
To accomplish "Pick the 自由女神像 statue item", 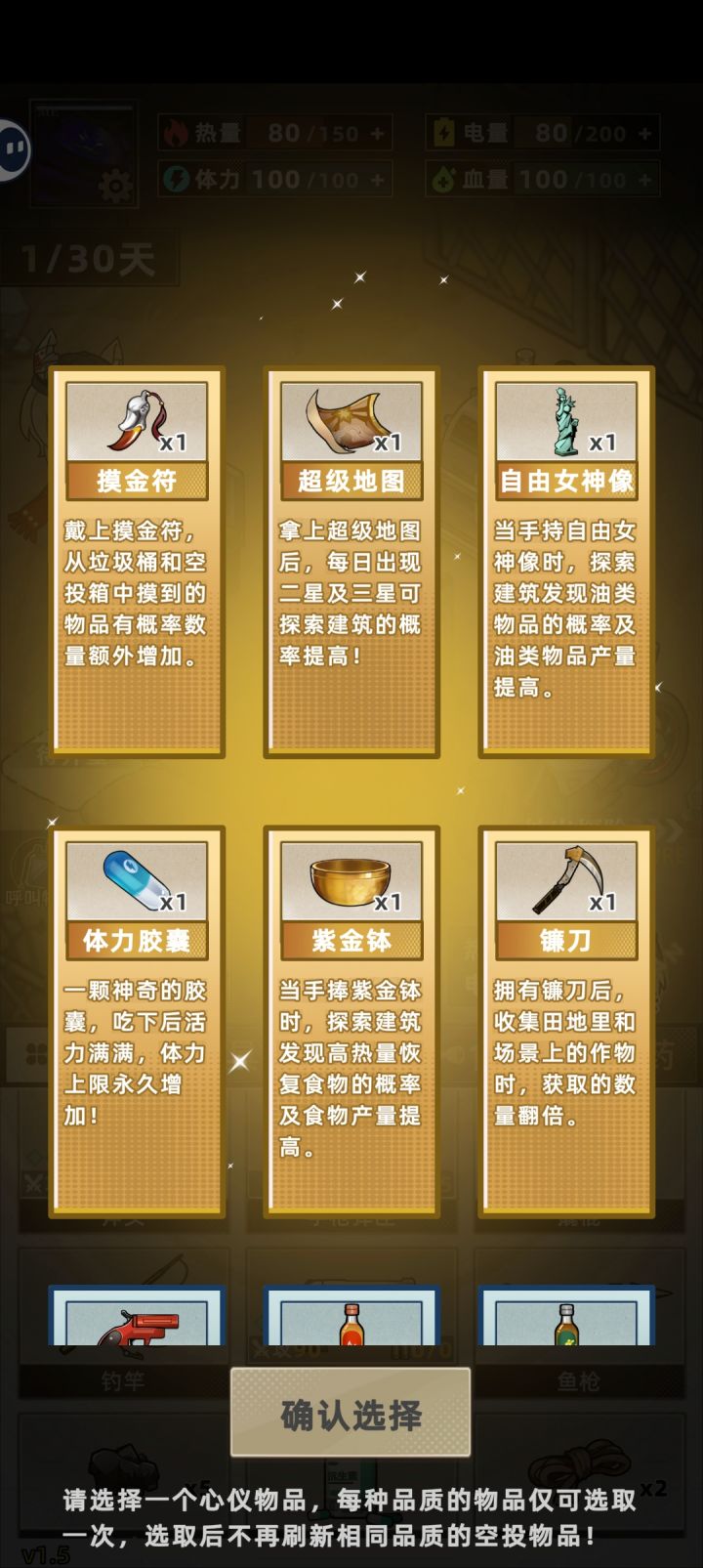I will 566,562.
